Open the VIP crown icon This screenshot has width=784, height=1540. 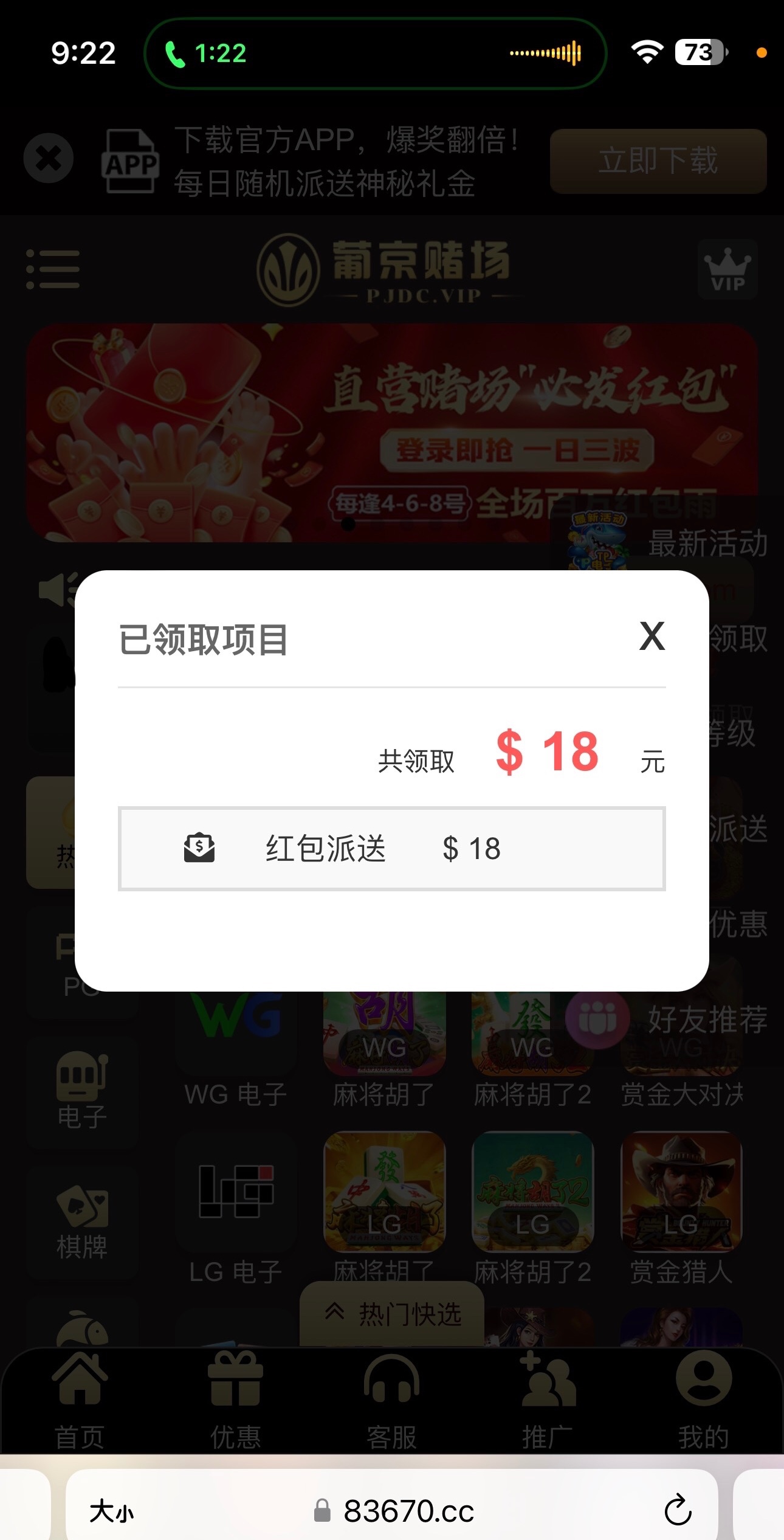click(x=727, y=269)
